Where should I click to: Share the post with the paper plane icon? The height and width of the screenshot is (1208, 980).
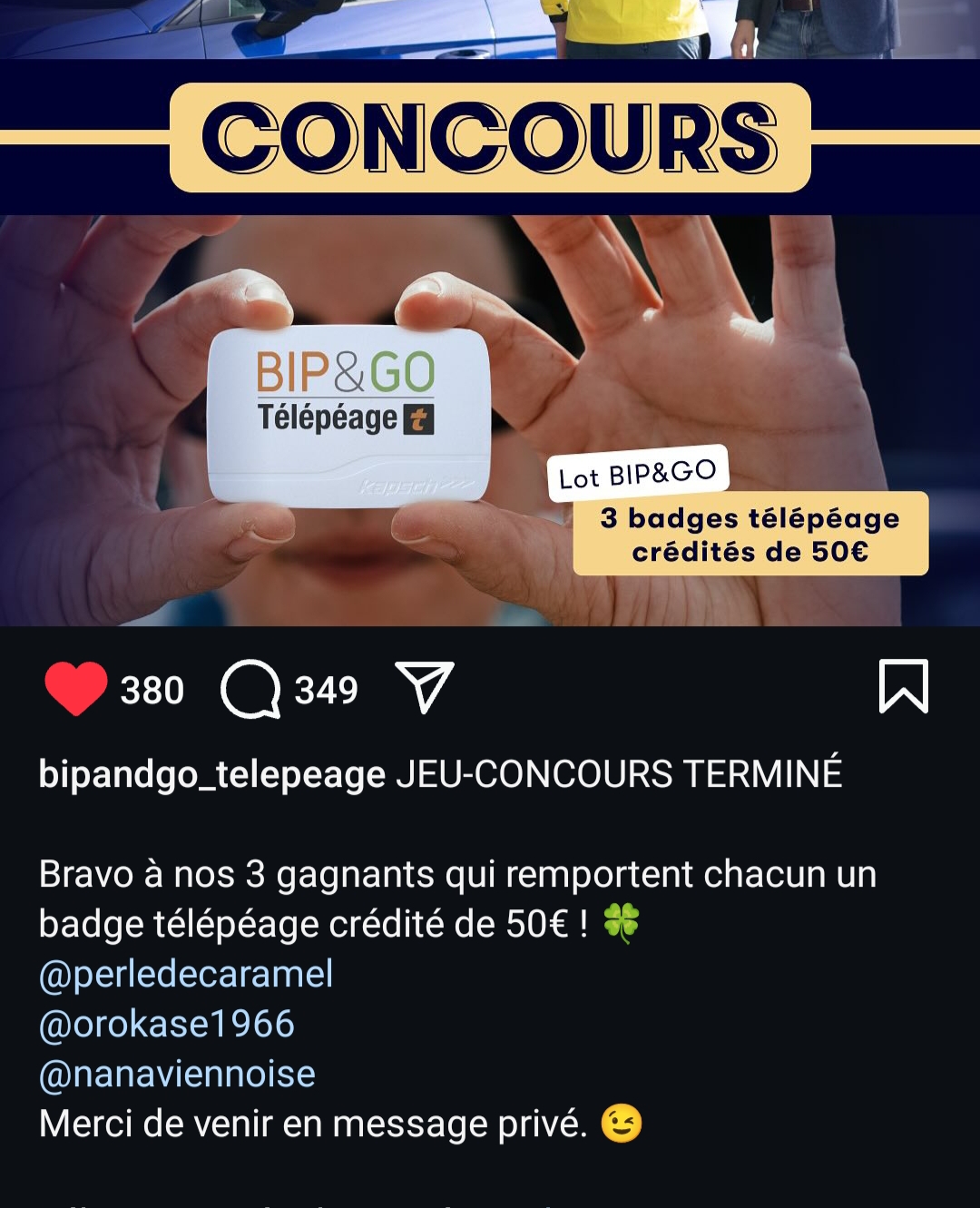click(424, 687)
